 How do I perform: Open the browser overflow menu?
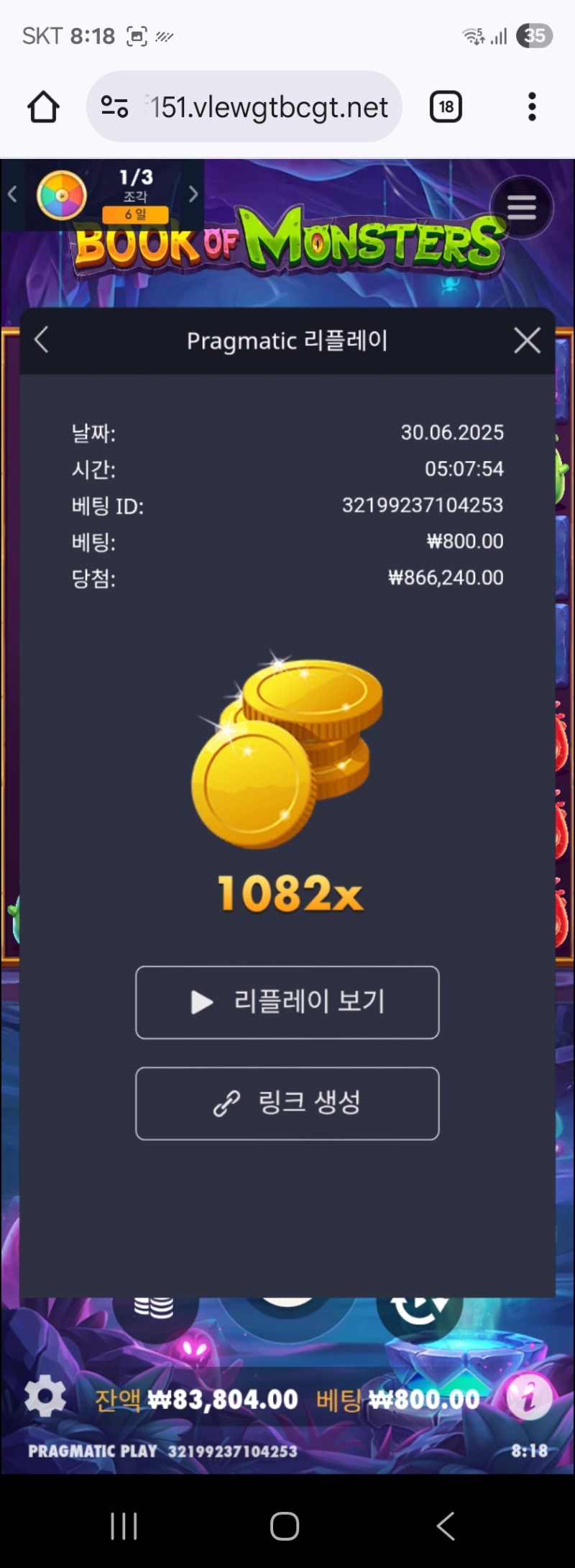point(532,107)
